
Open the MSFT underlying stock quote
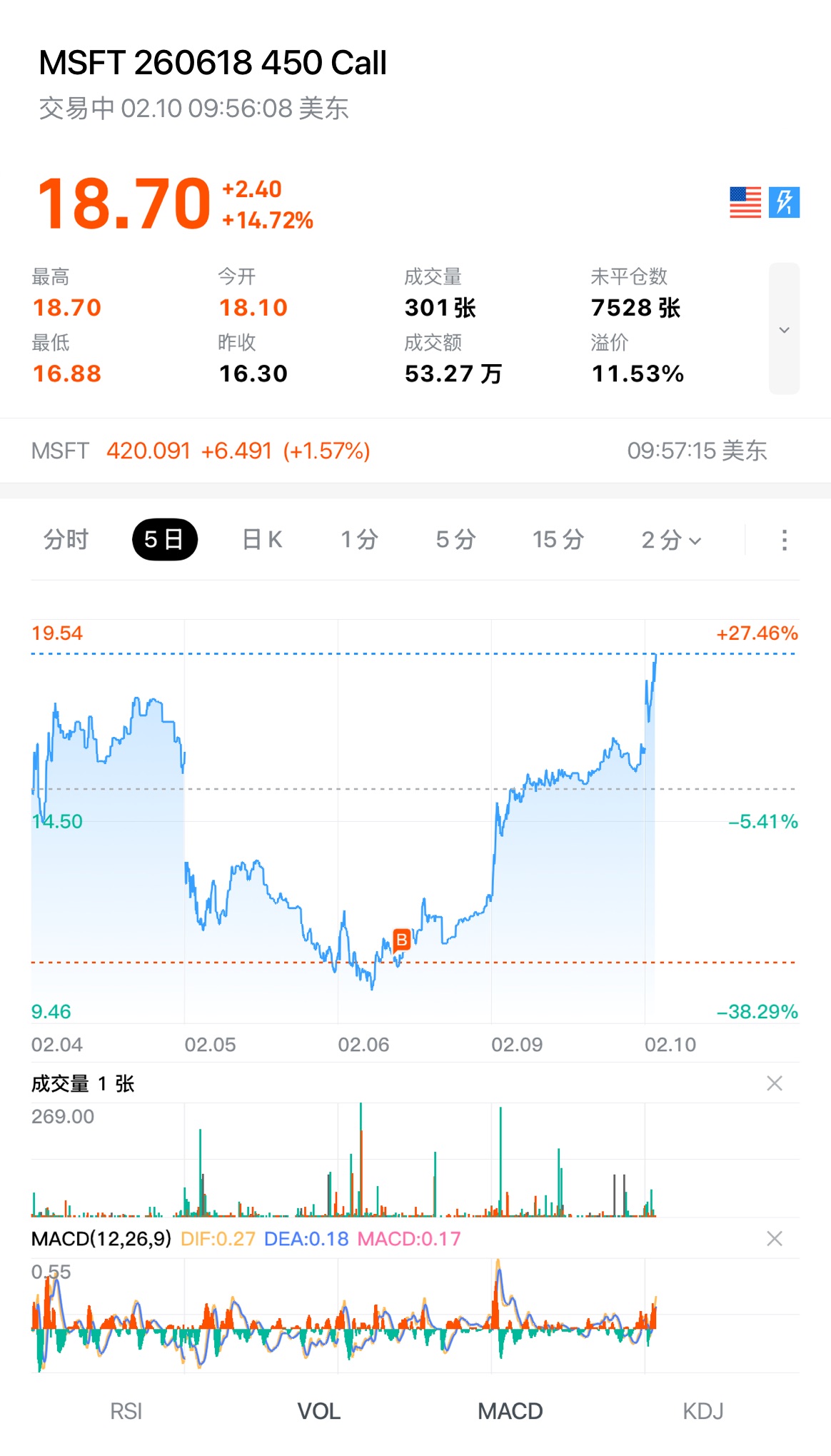coord(200,451)
